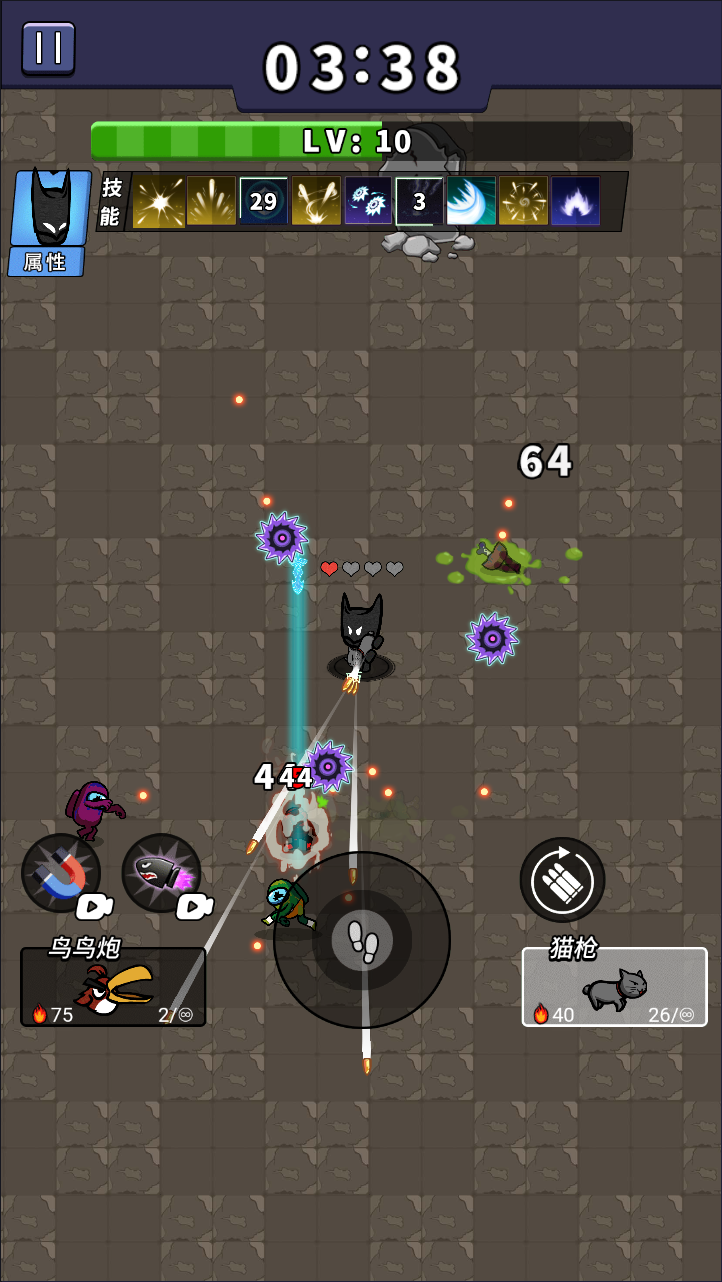The height and width of the screenshot is (1282, 722).
Task: Select the 猫枪 weapon card
Action: coord(614,986)
